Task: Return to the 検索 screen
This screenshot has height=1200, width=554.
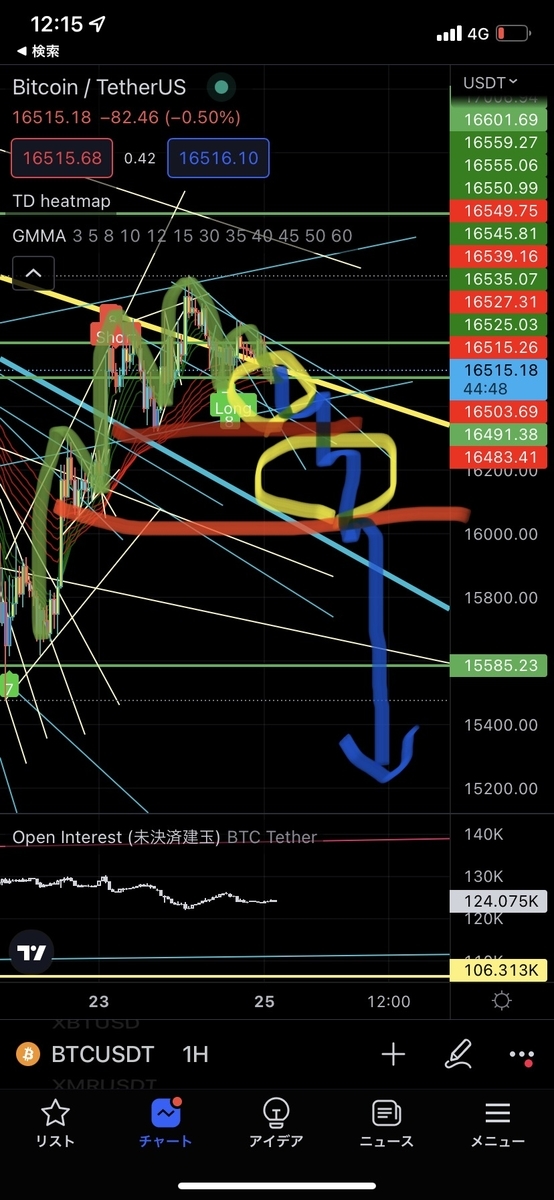Action: [x=39, y=51]
